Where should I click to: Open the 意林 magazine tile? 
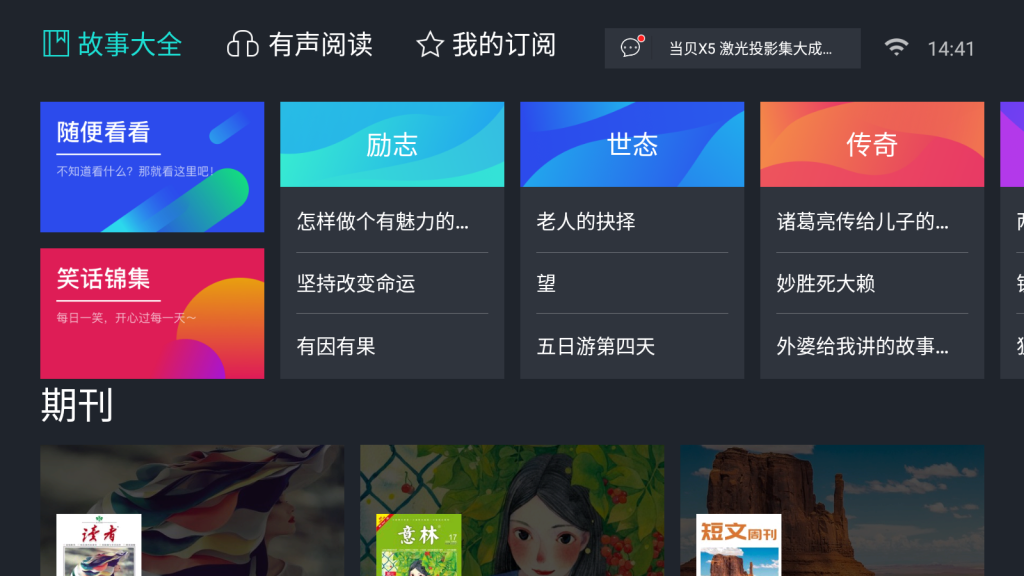coord(512,510)
